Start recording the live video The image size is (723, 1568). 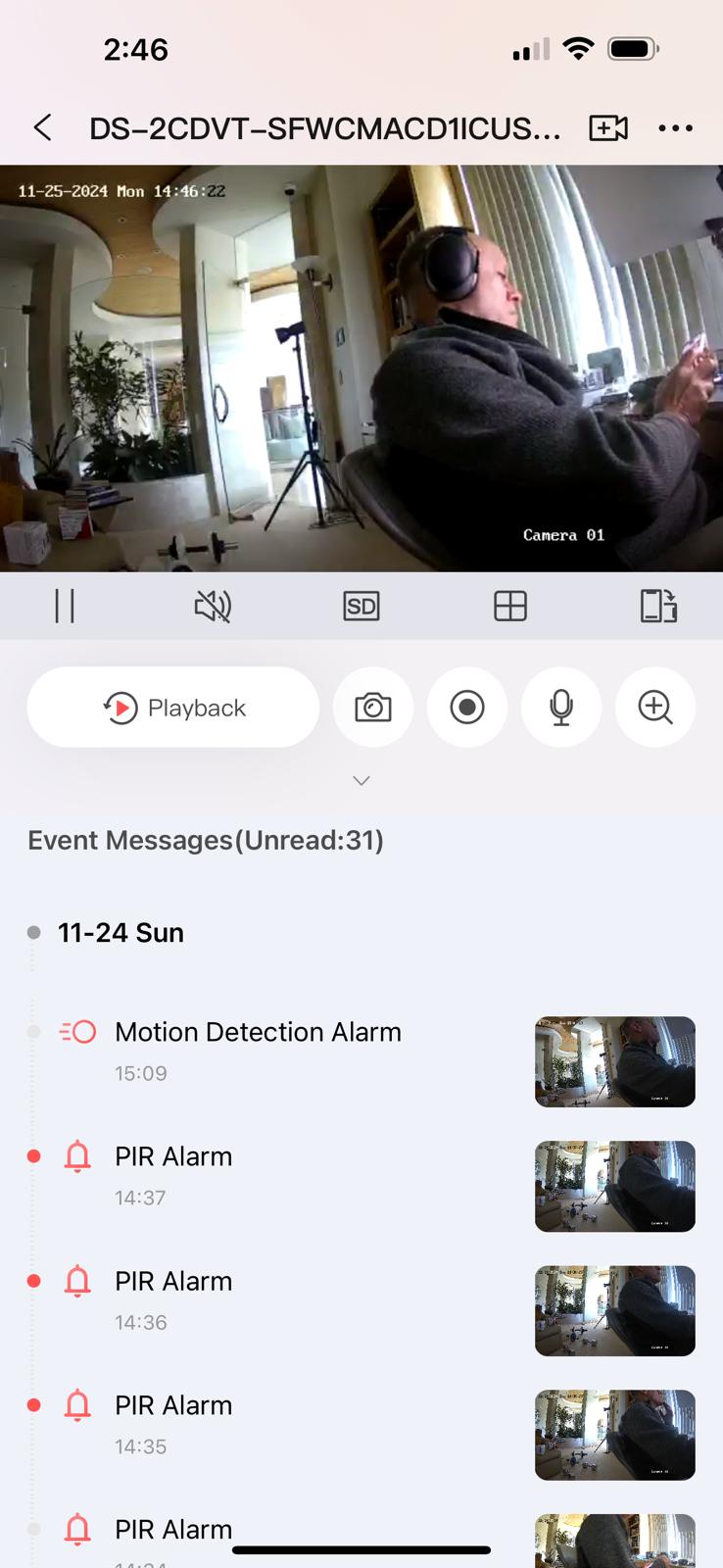tap(467, 708)
